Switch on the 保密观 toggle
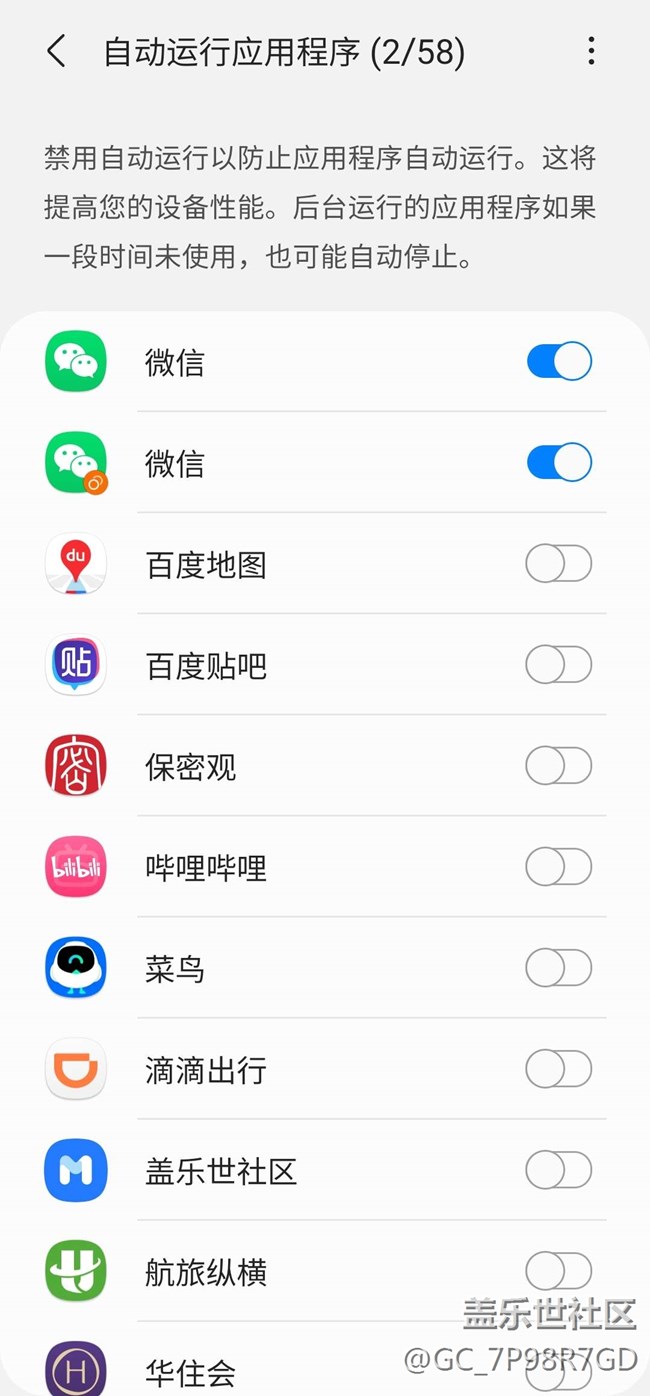The height and width of the screenshot is (1396, 650). point(559,766)
